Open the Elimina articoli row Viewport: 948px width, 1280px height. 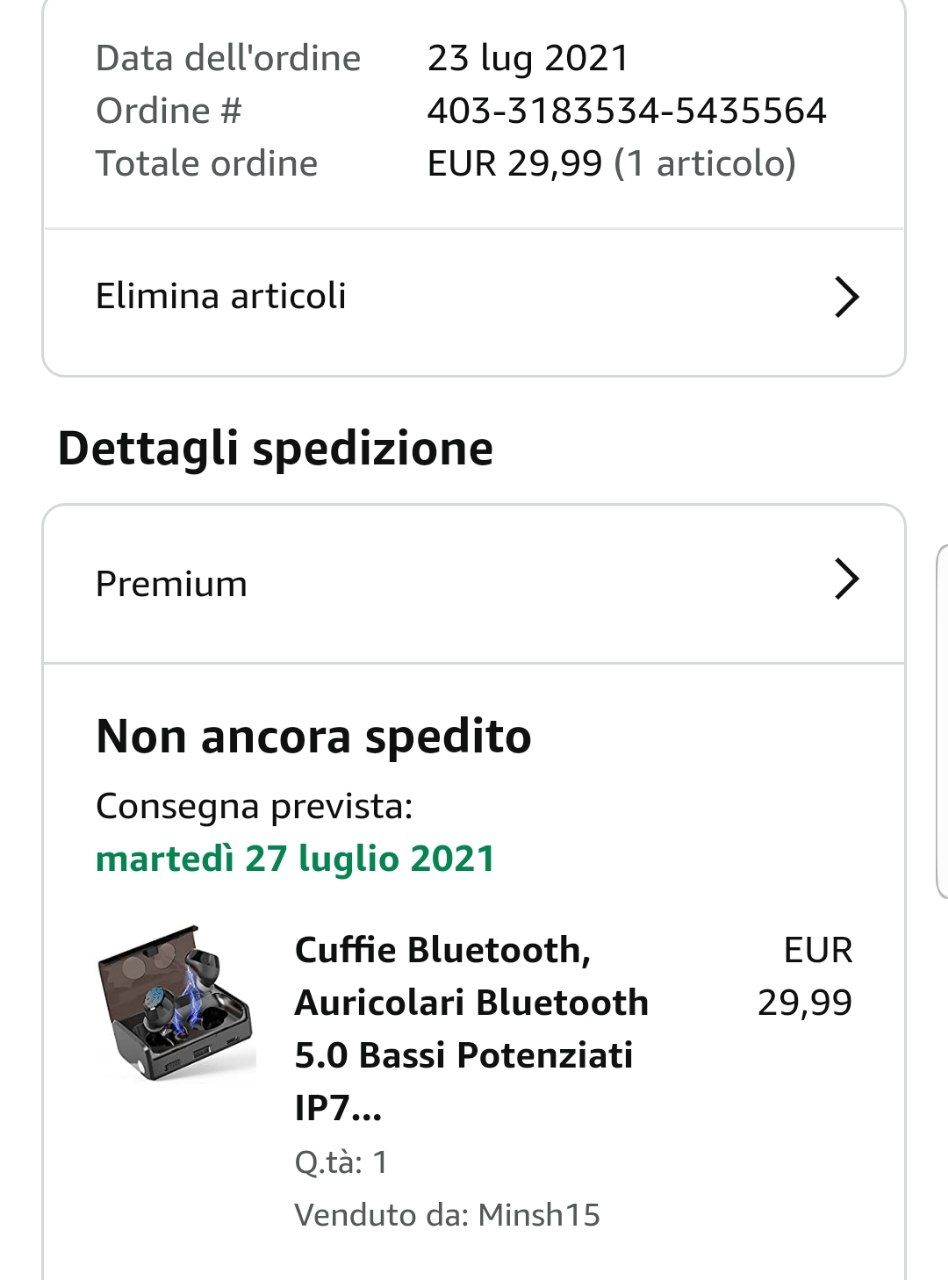(x=473, y=297)
